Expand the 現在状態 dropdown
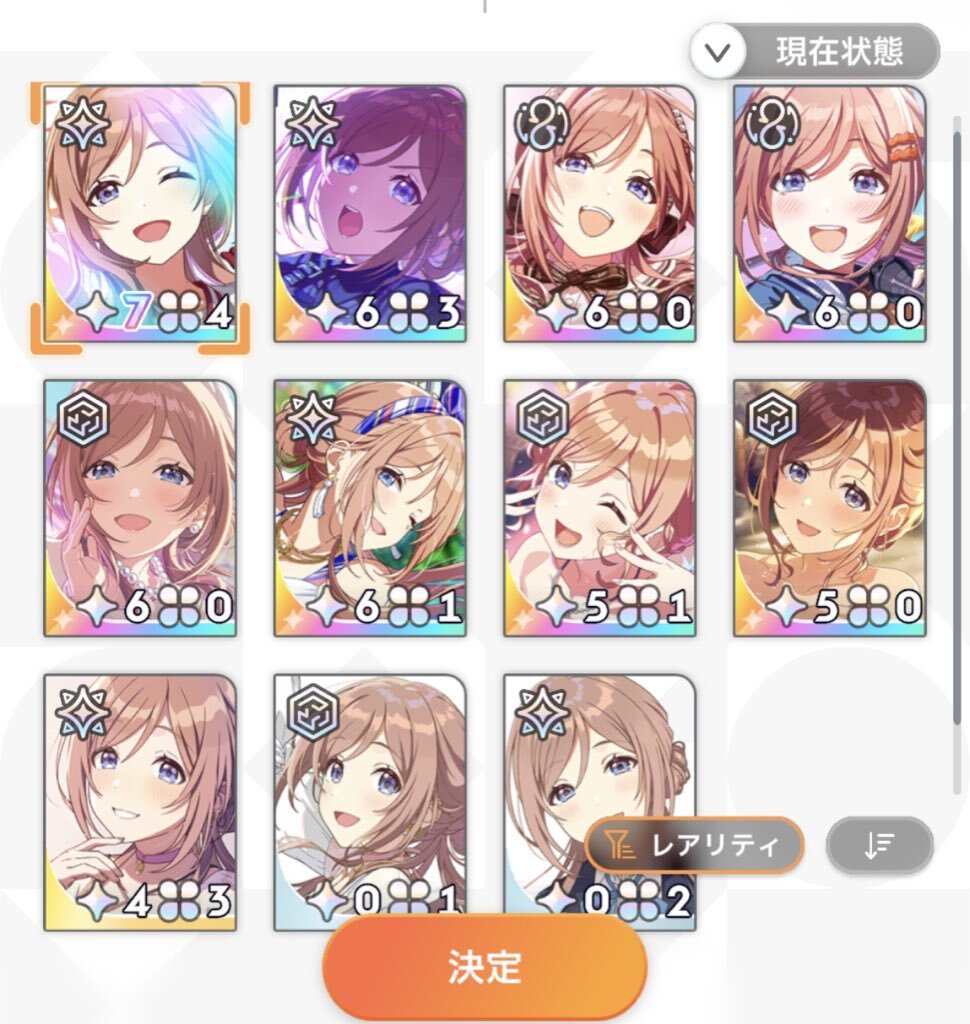The width and height of the screenshot is (970, 1024). (814, 51)
